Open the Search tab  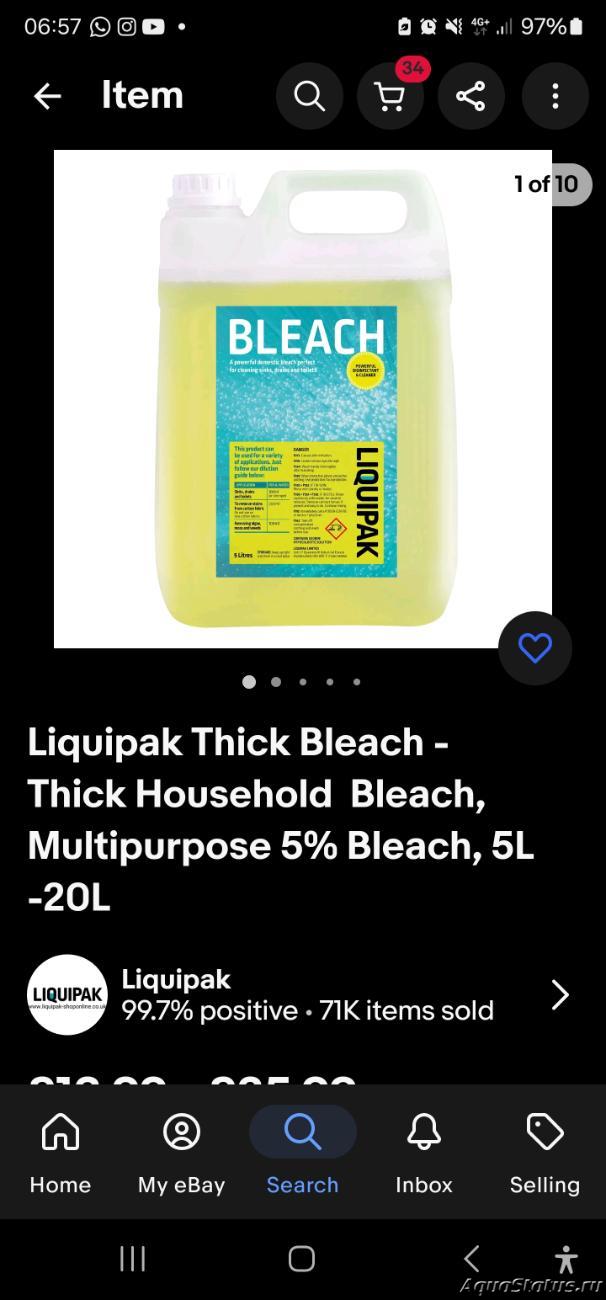coord(302,1154)
